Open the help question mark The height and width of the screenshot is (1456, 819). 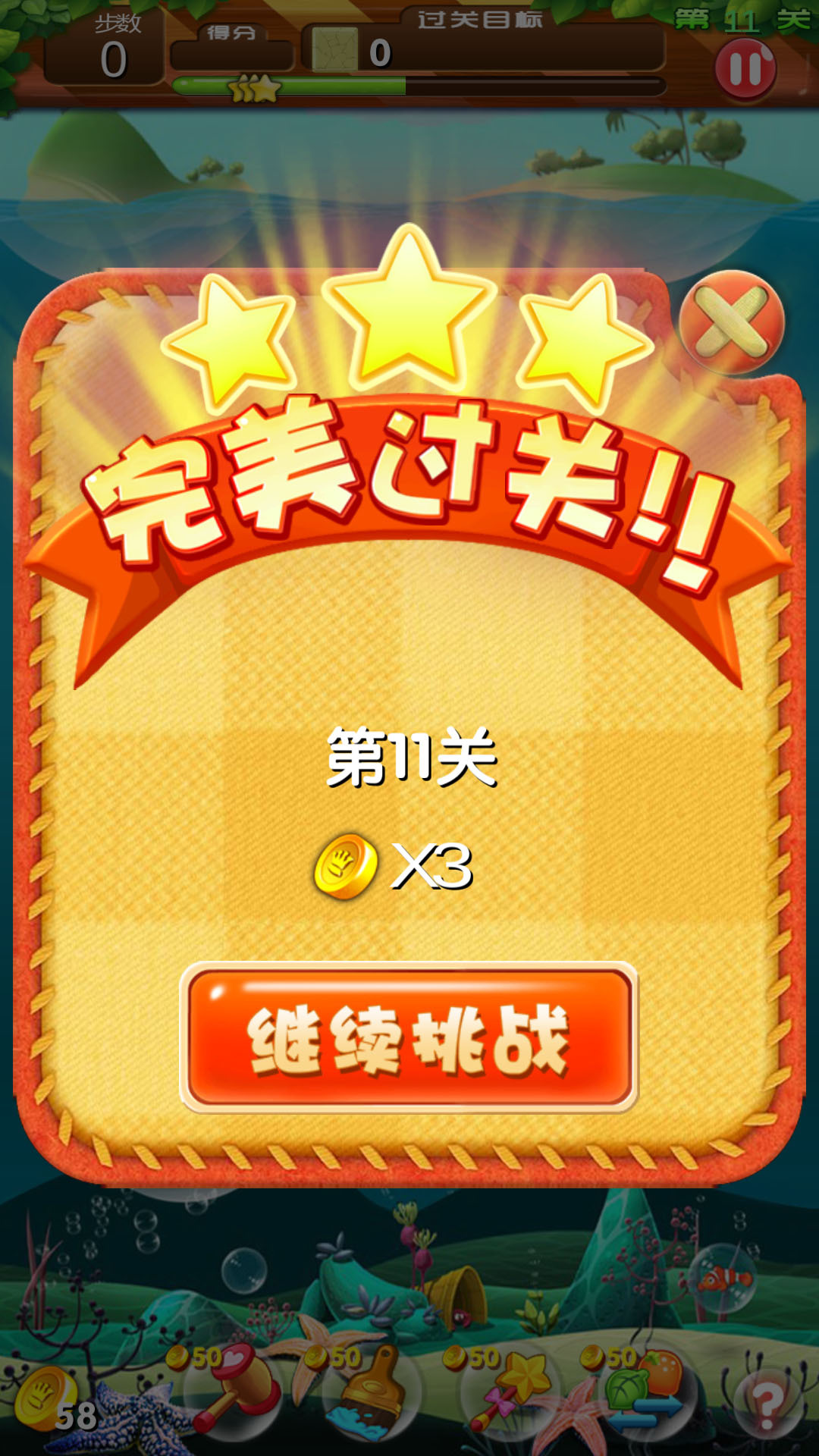pyautogui.click(x=767, y=1404)
